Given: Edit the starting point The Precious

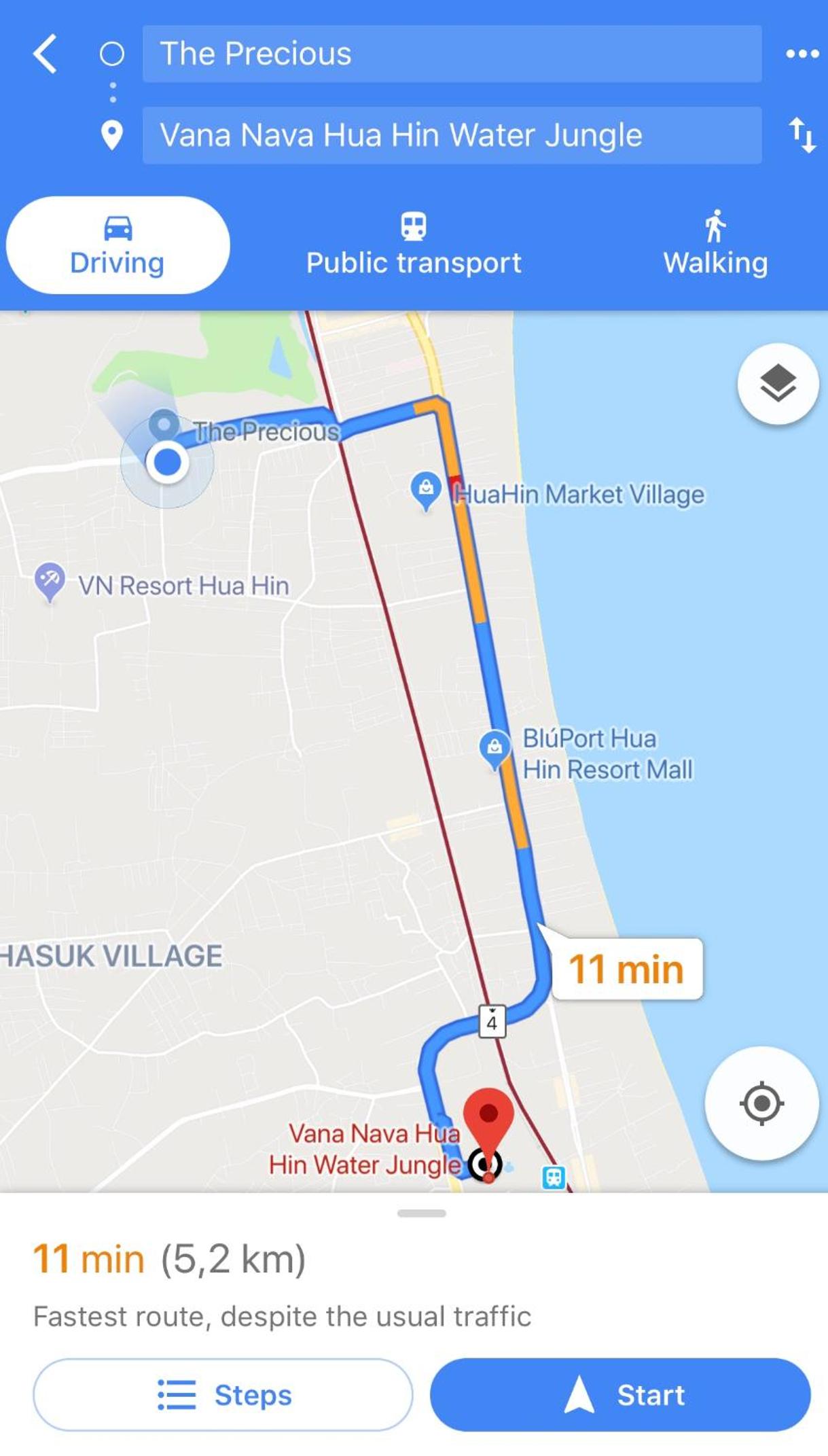Looking at the screenshot, I should [451, 54].
